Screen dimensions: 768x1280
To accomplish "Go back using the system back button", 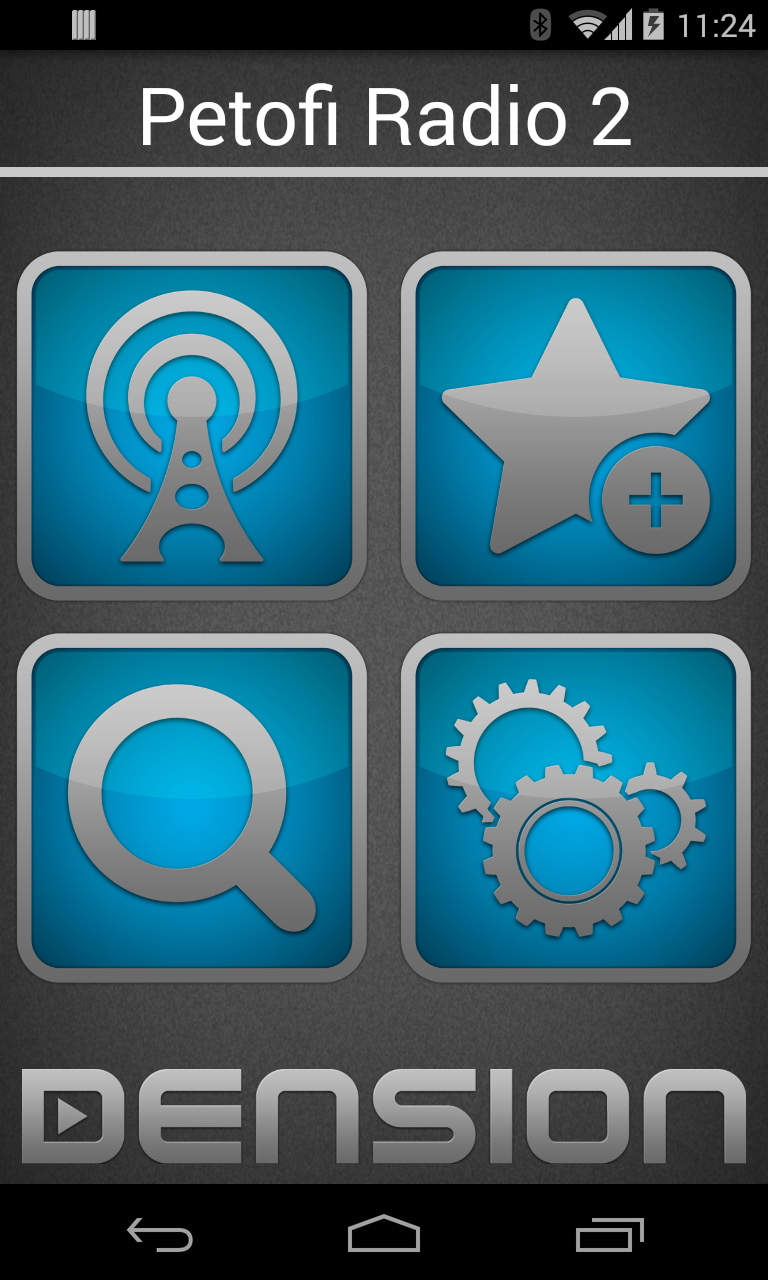I will pyautogui.click(x=160, y=1234).
